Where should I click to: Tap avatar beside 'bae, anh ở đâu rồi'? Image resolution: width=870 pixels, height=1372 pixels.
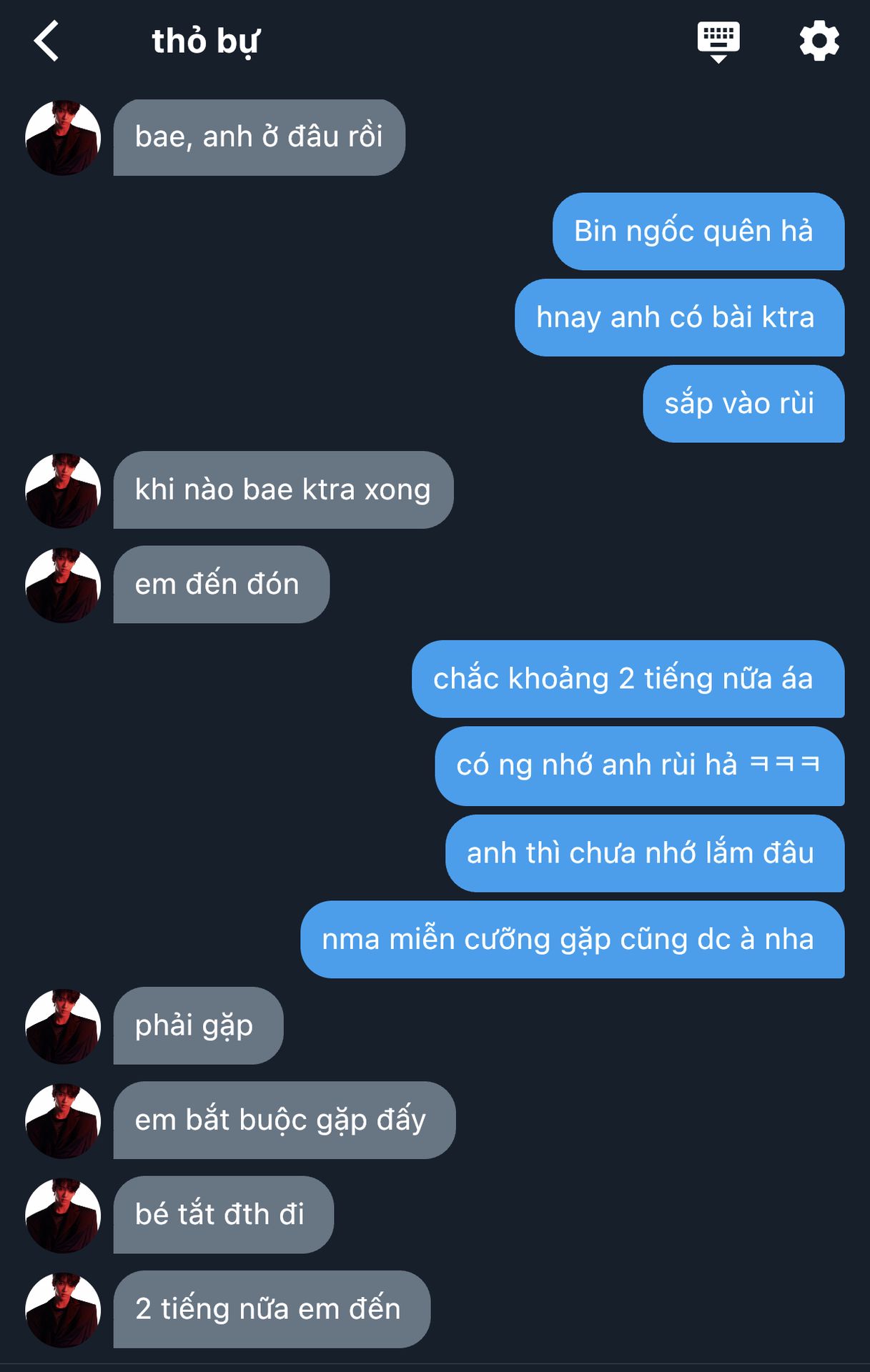pos(63,138)
